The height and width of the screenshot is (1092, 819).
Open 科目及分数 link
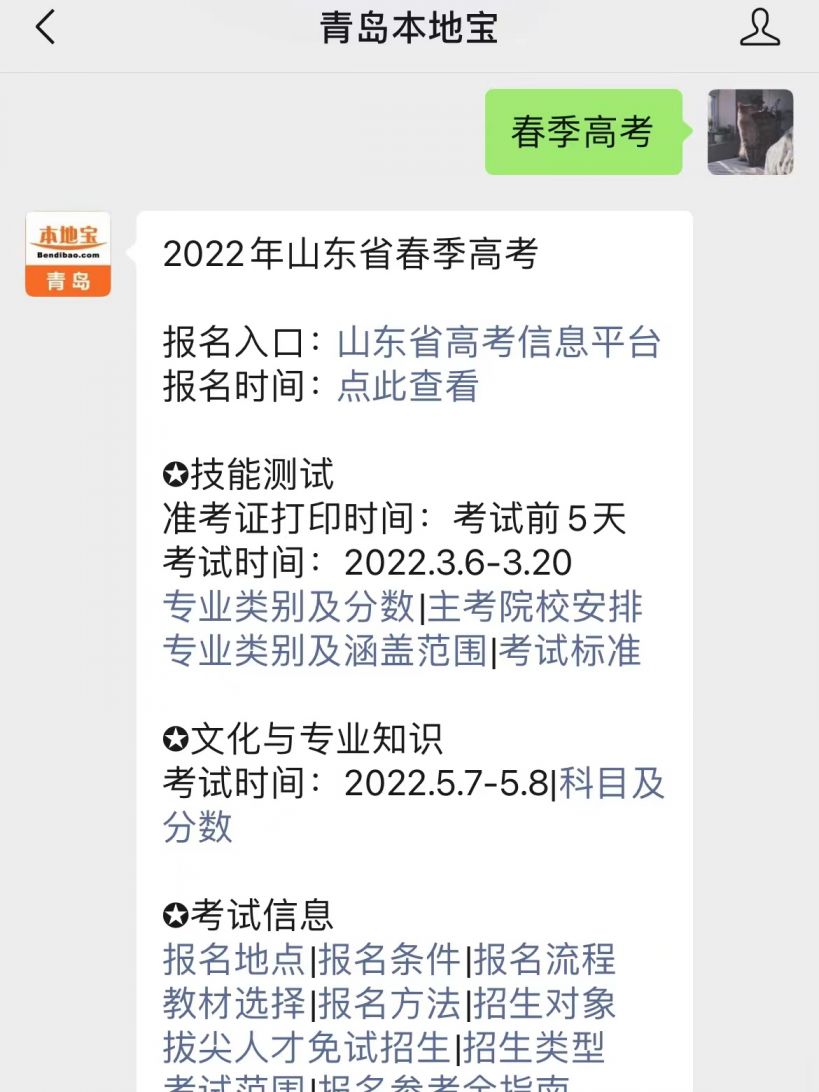tap(612, 783)
